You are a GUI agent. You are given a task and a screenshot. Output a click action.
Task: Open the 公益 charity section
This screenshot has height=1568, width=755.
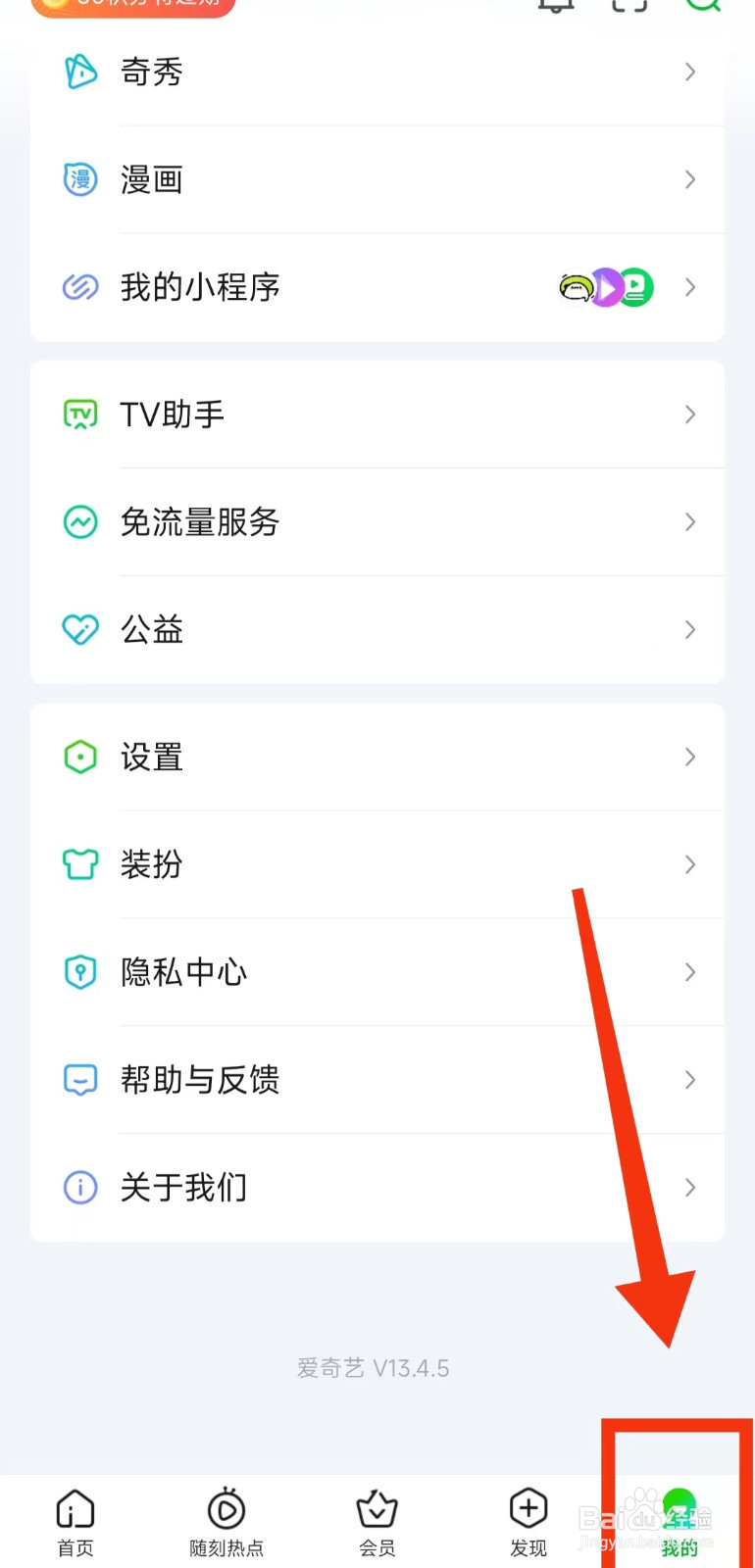tap(152, 629)
